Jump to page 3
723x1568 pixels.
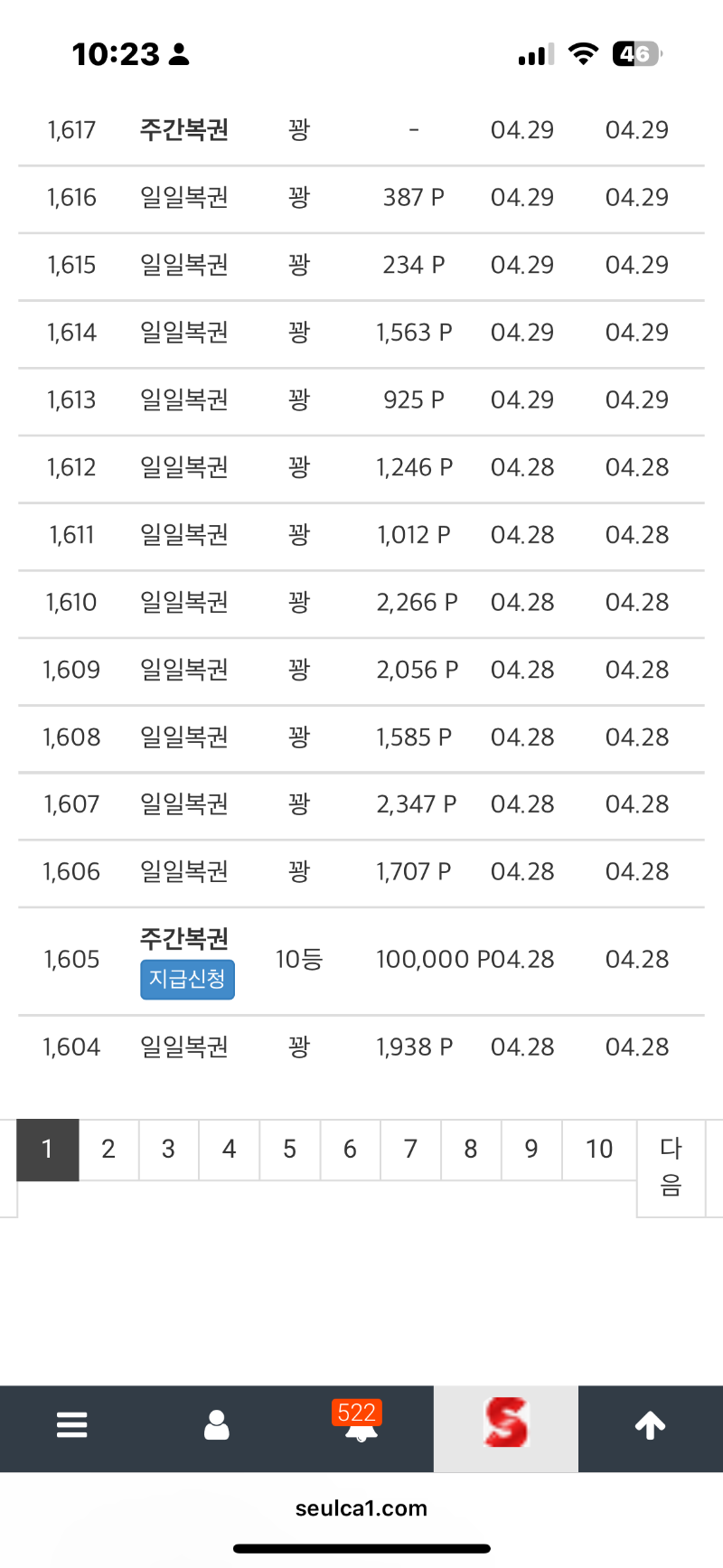pos(168,1150)
